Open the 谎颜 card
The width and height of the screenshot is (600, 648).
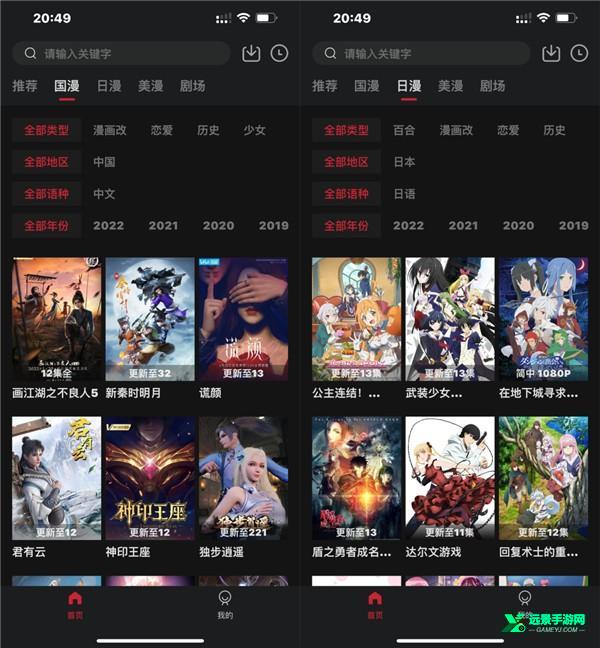point(243,320)
